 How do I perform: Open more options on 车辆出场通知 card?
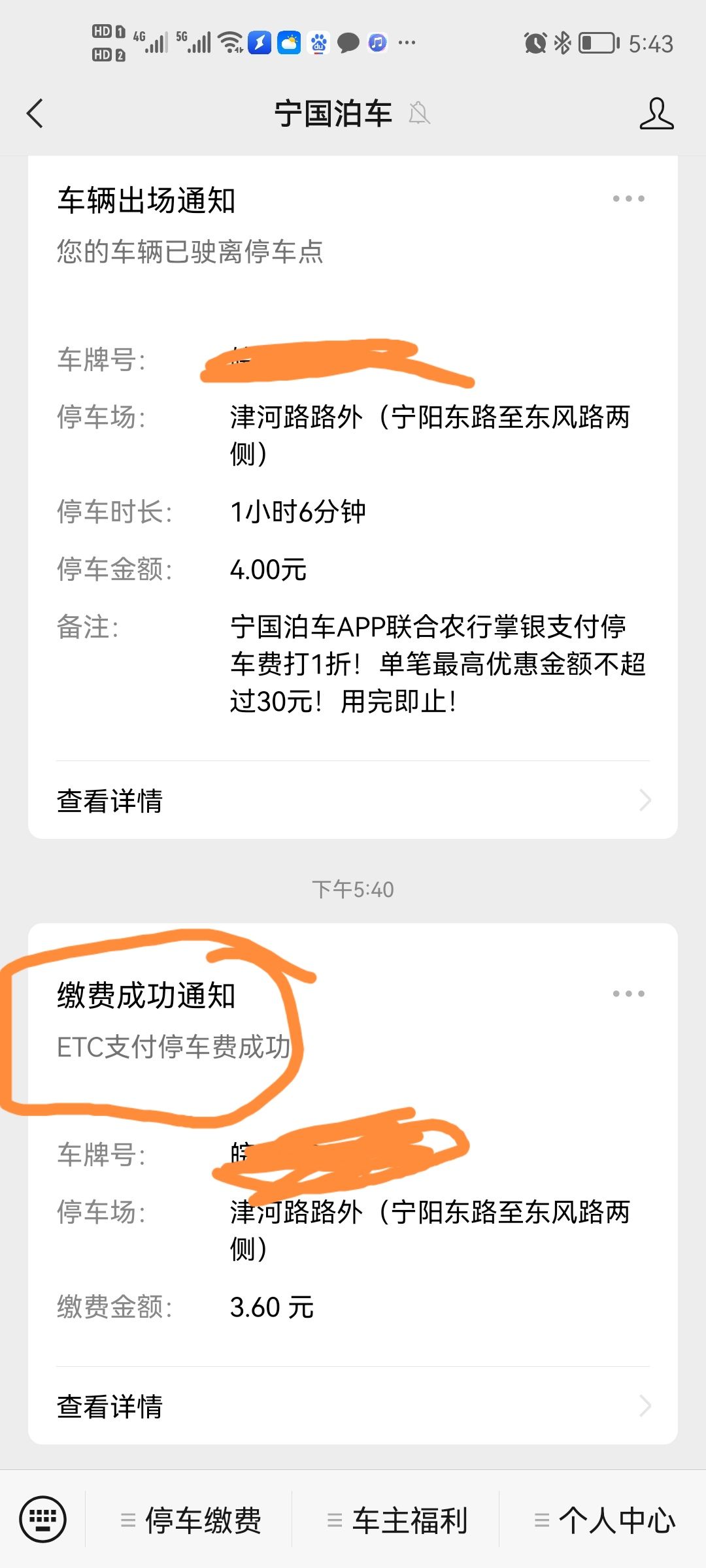pyautogui.click(x=628, y=199)
